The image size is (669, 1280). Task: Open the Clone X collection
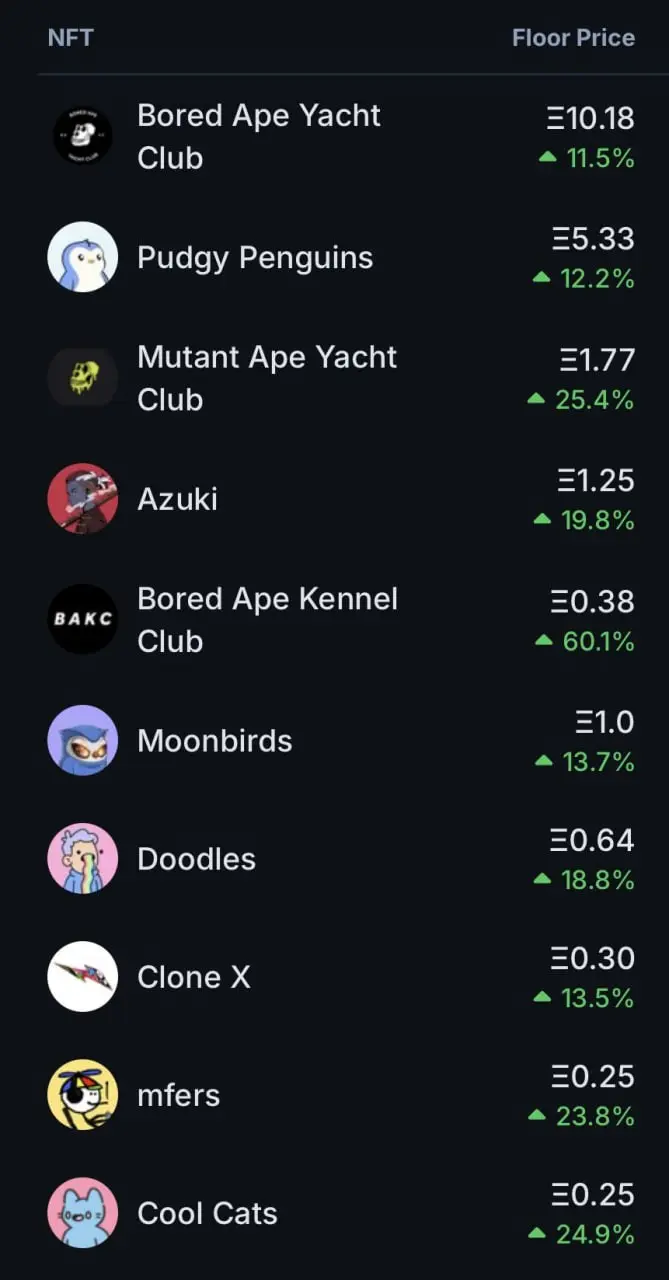click(193, 977)
